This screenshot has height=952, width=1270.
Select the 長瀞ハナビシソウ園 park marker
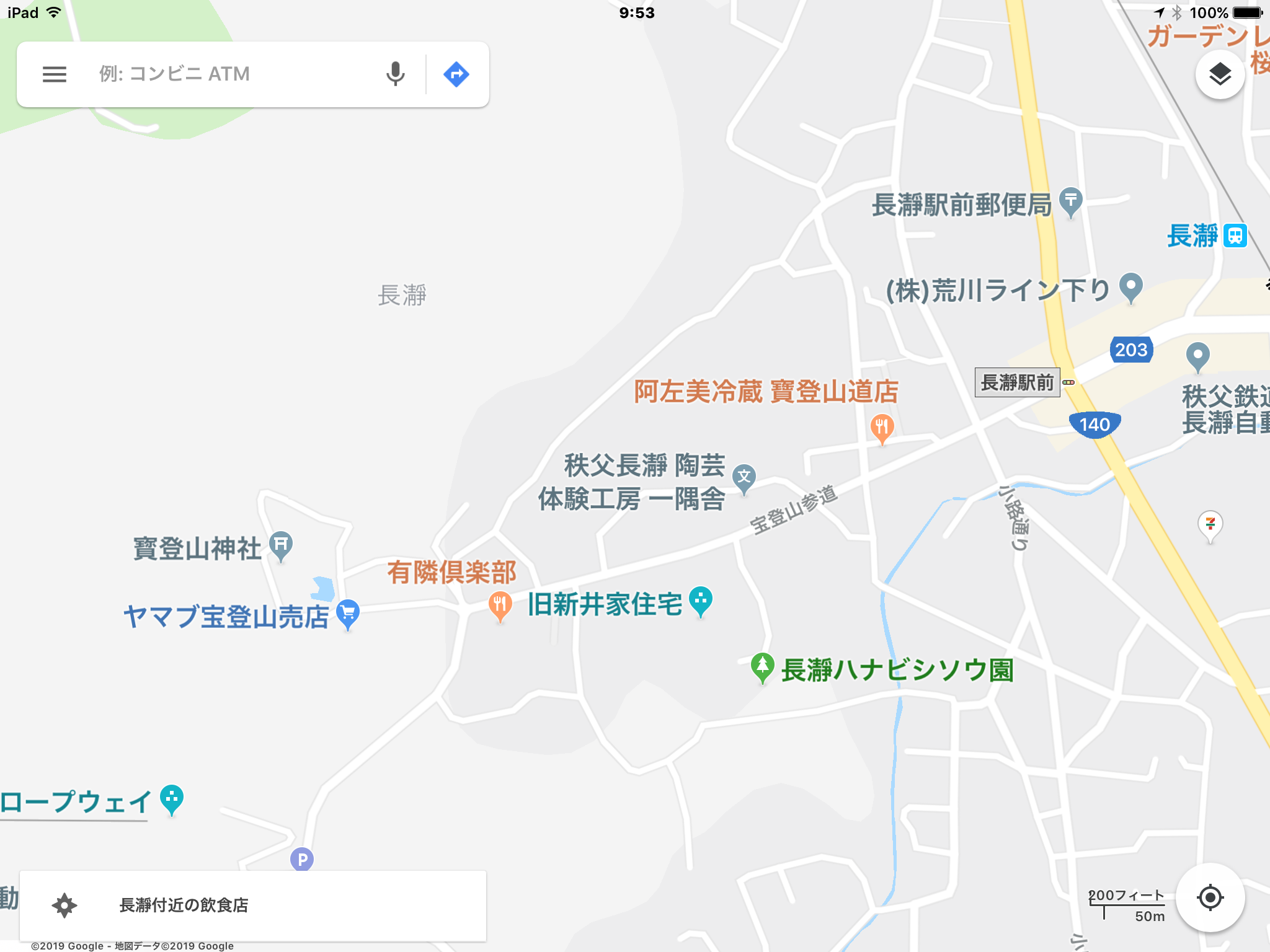pyautogui.click(x=762, y=667)
